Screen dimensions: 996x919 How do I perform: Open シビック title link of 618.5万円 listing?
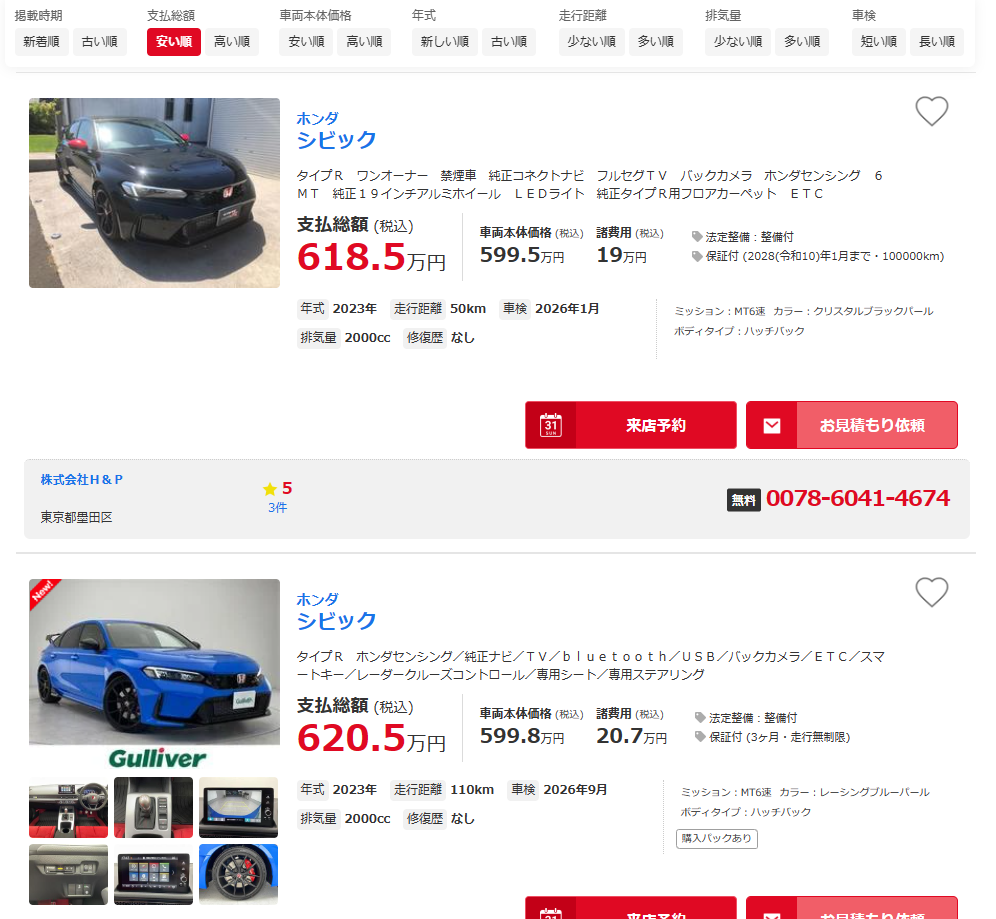pos(336,140)
